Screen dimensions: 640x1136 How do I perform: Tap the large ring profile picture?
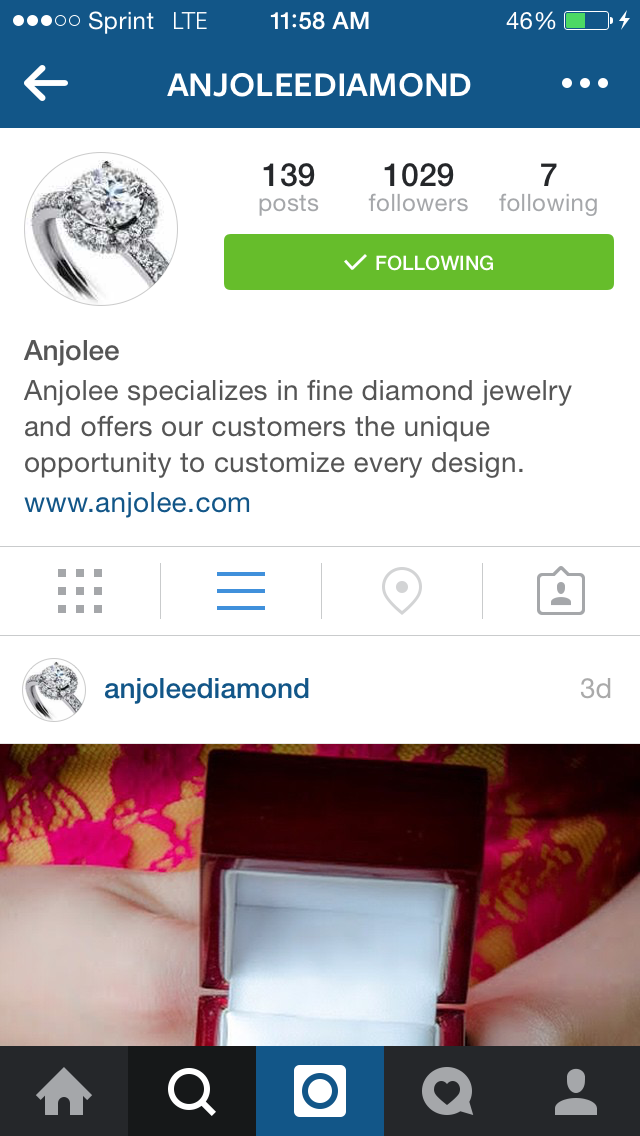101,229
